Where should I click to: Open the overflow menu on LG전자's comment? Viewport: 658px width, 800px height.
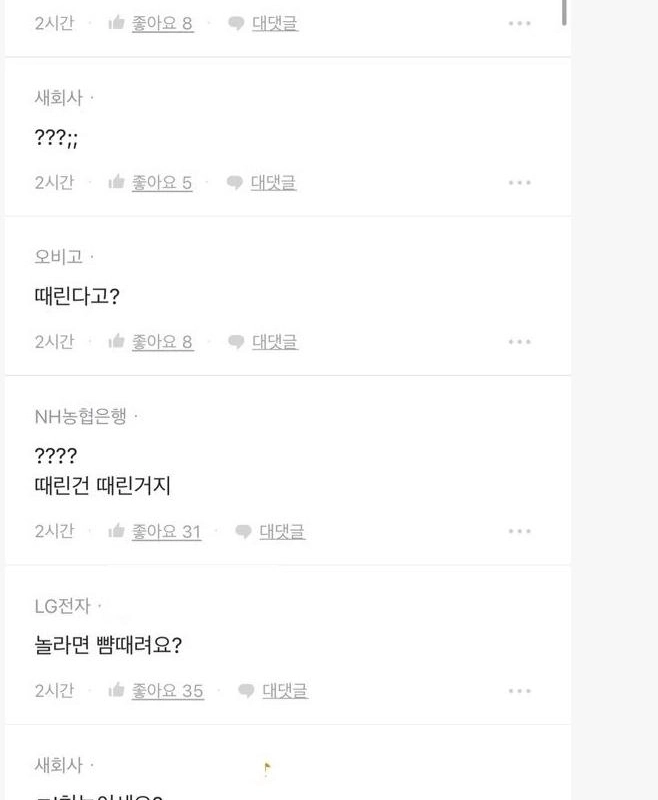[519, 690]
